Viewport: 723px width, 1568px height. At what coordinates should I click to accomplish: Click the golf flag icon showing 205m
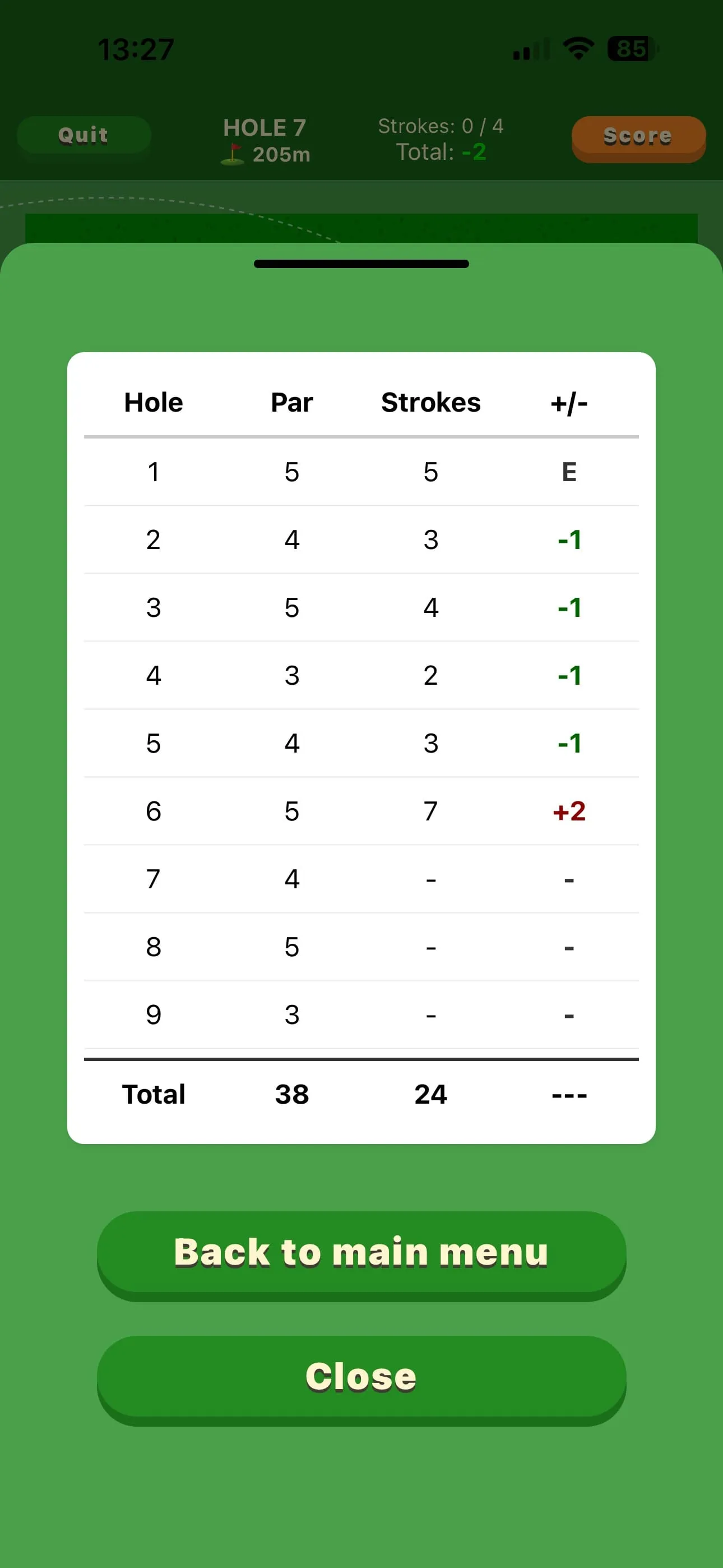(233, 155)
